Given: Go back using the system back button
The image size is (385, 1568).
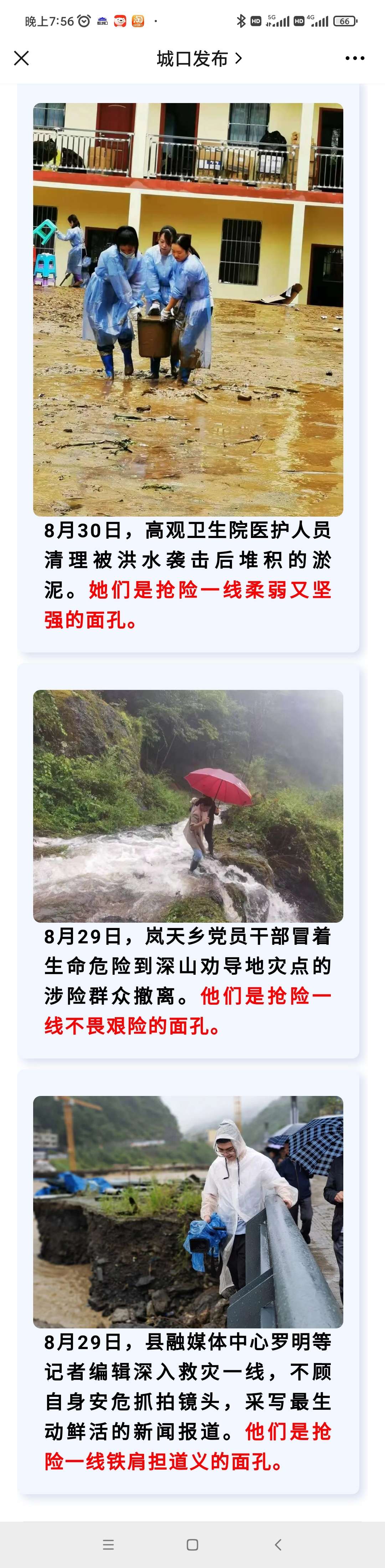Looking at the screenshot, I should coord(278,1544).
